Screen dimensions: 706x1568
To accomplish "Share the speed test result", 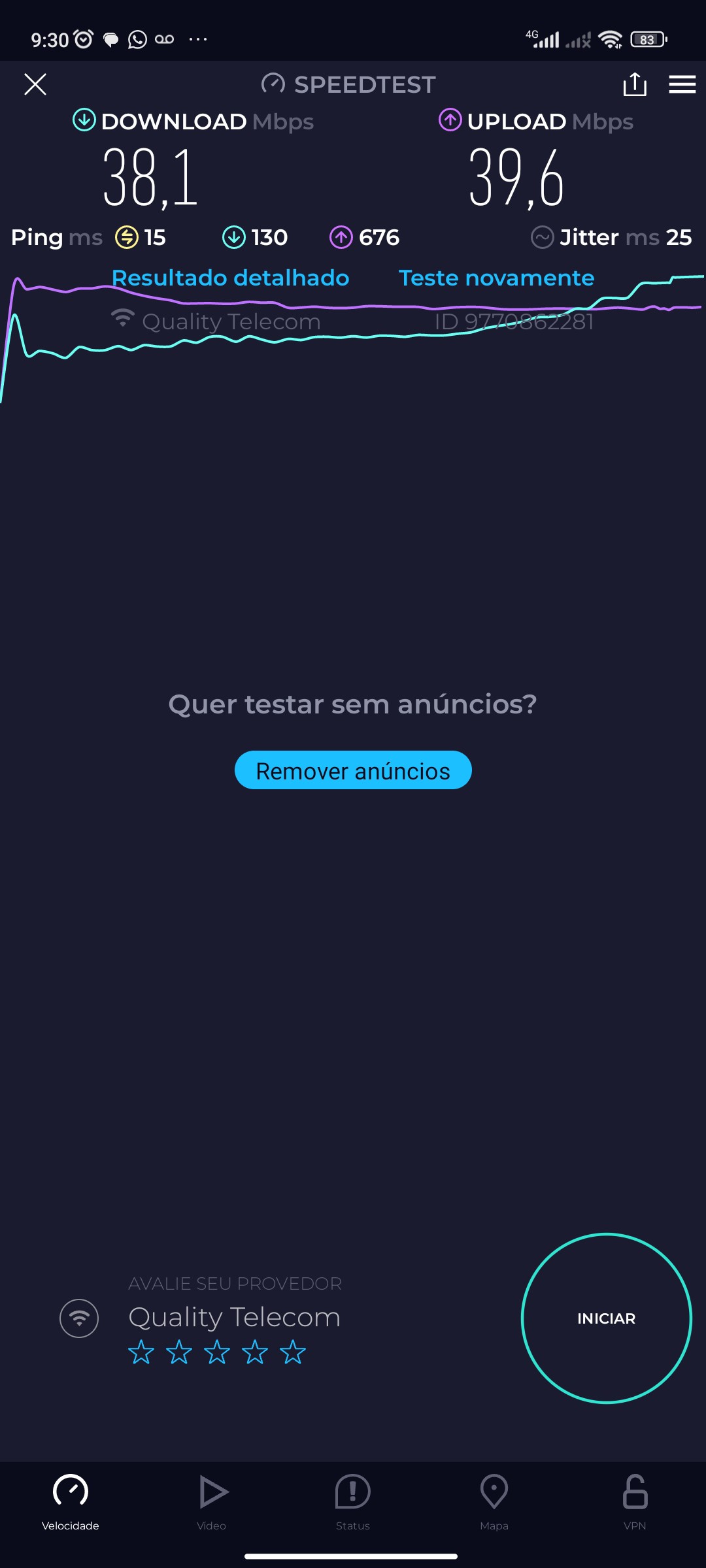I will [x=634, y=84].
